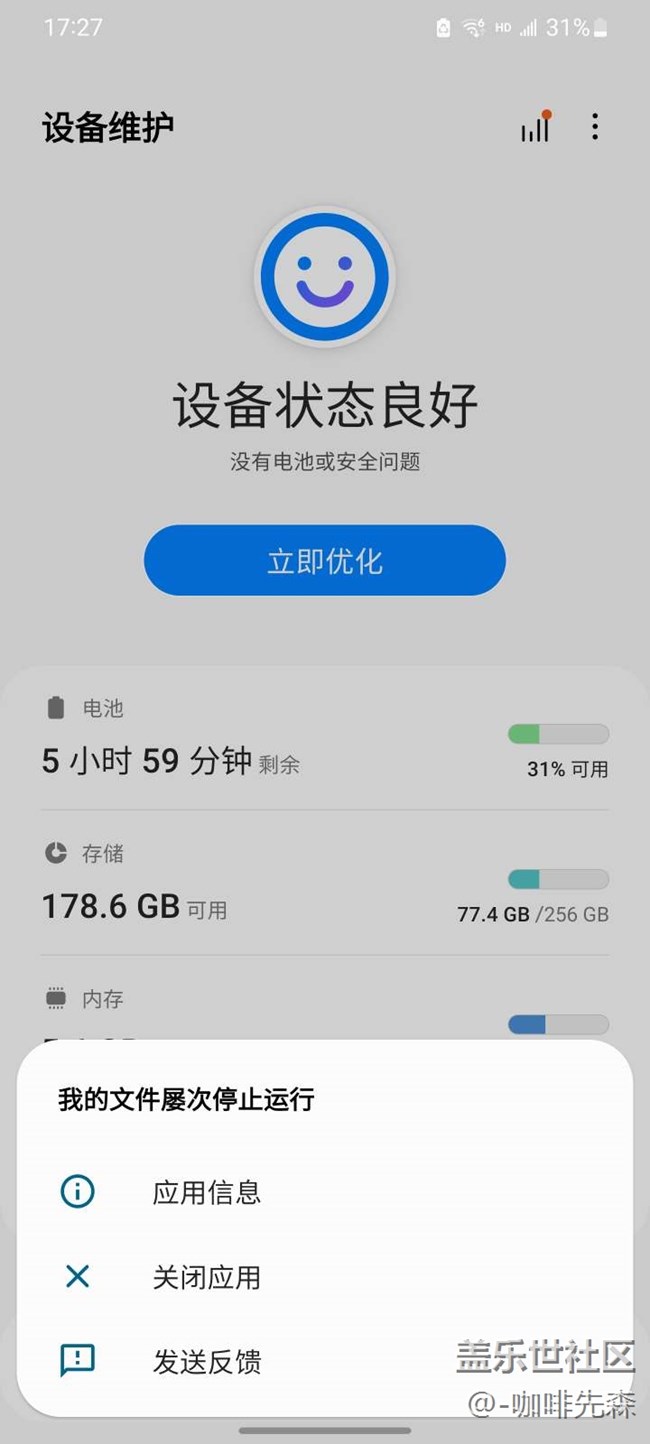Open the three-dot overflow menu
Image resolution: width=650 pixels, height=1444 pixels.
[x=595, y=126]
